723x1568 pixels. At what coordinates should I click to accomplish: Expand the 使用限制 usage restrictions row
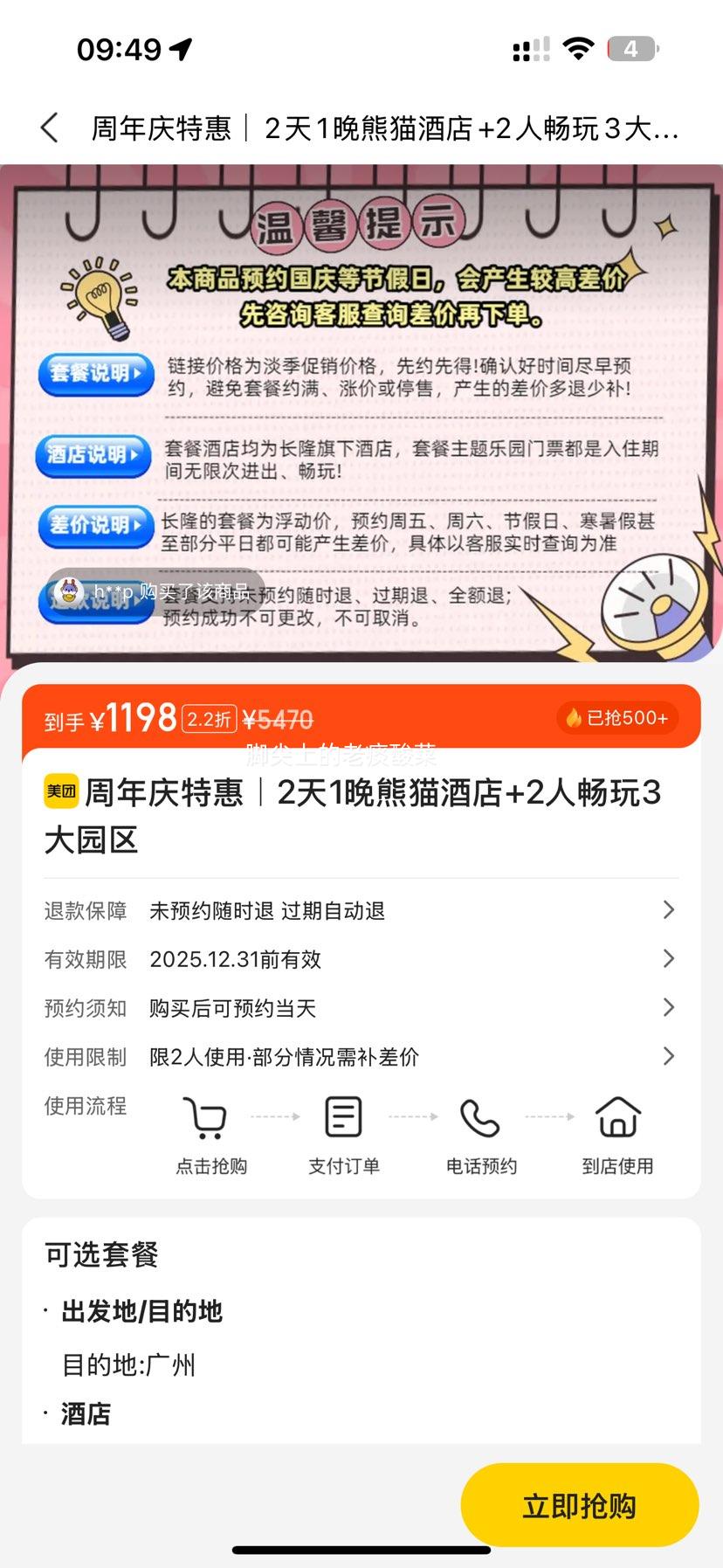tap(361, 1058)
